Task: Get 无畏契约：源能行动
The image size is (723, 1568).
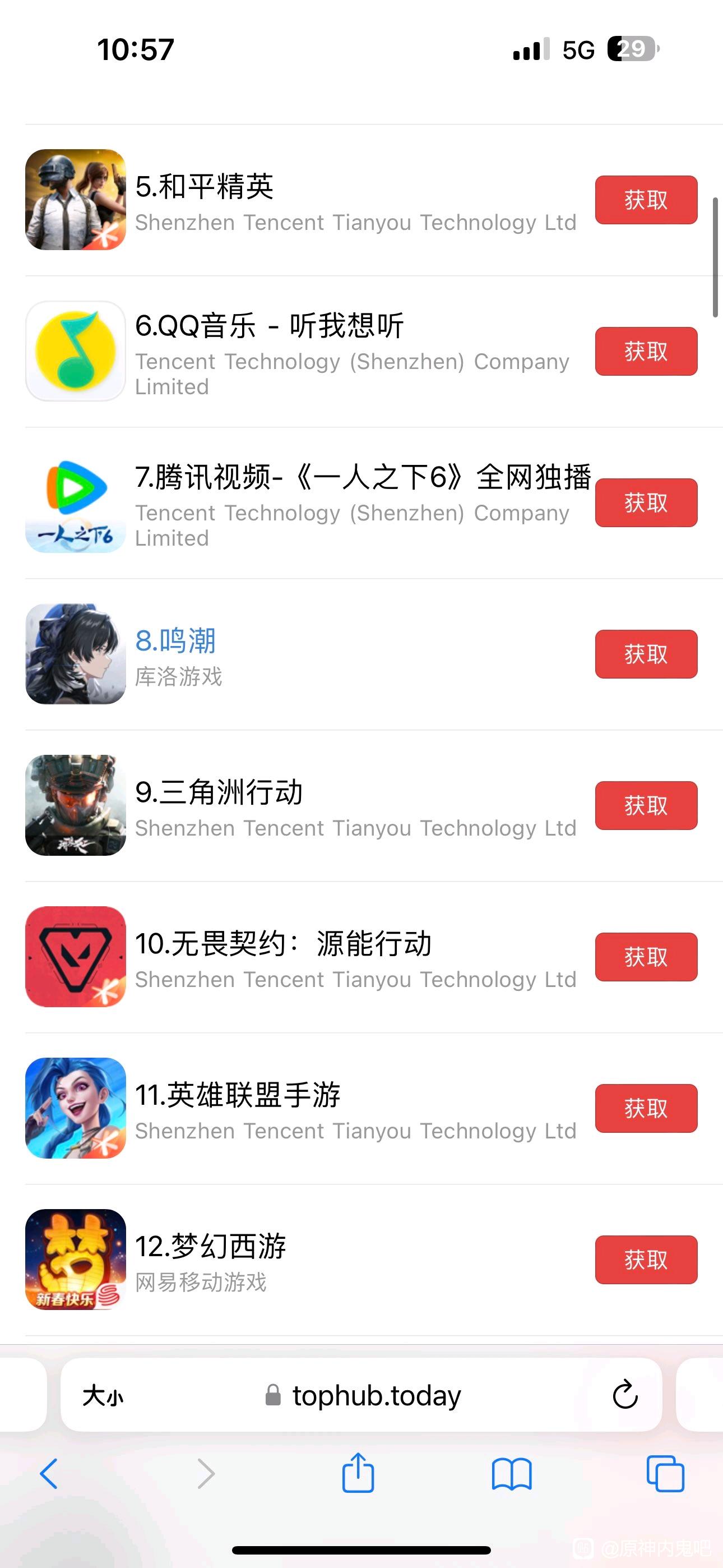Action: [x=646, y=957]
